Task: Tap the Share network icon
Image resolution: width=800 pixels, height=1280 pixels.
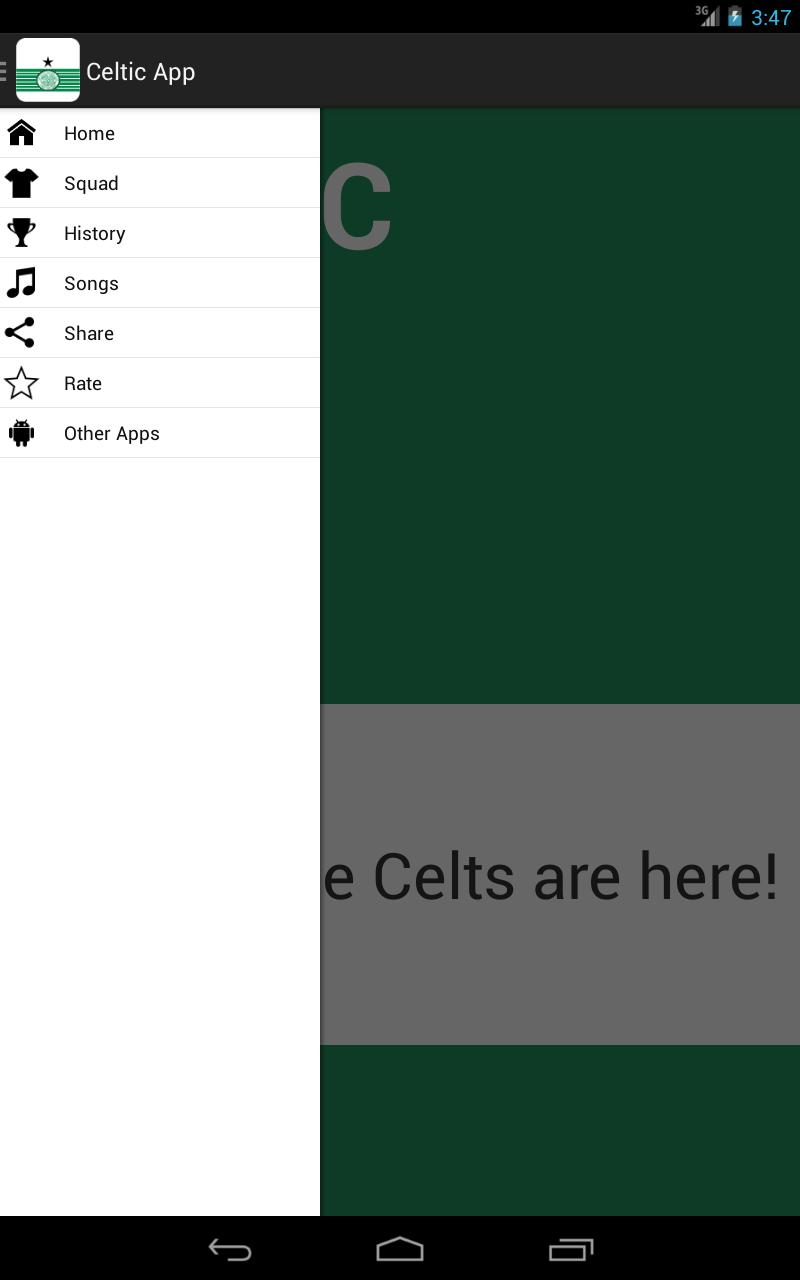Action: (22, 332)
